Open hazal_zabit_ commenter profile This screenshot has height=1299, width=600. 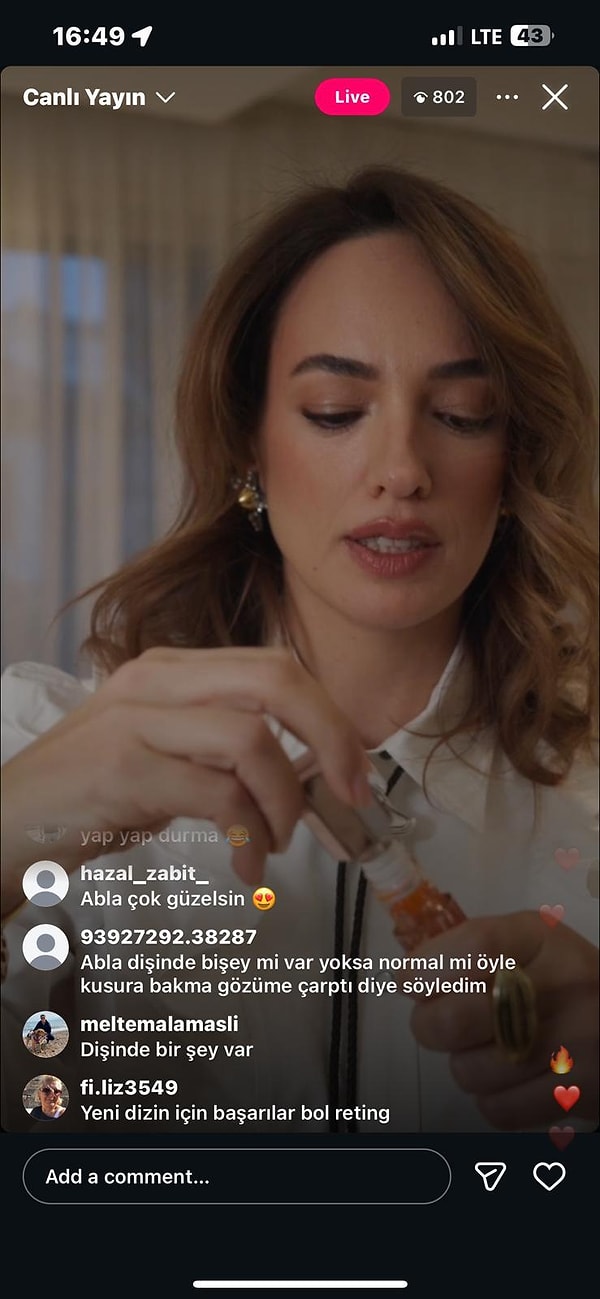(x=46, y=883)
